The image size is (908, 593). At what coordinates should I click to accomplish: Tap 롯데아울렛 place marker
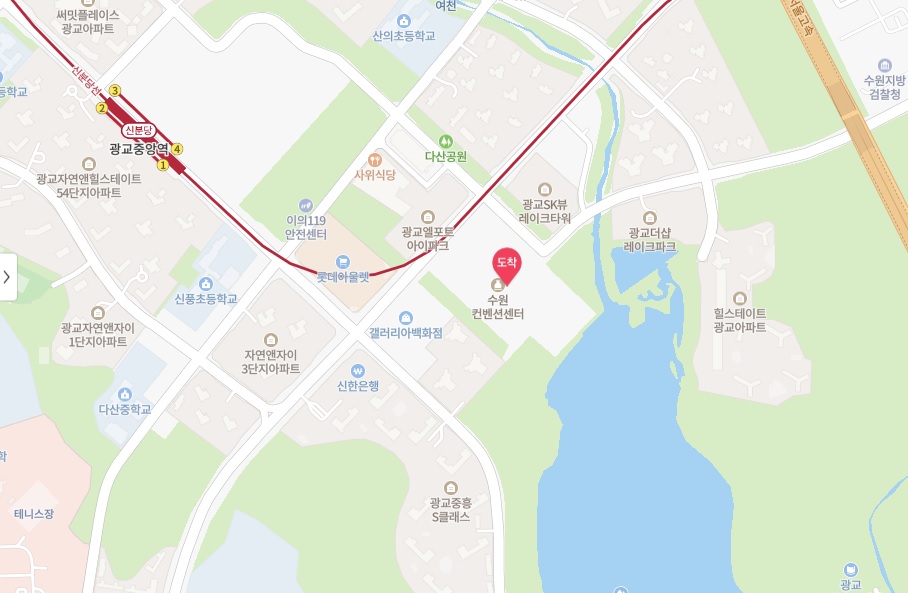[x=343, y=261]
